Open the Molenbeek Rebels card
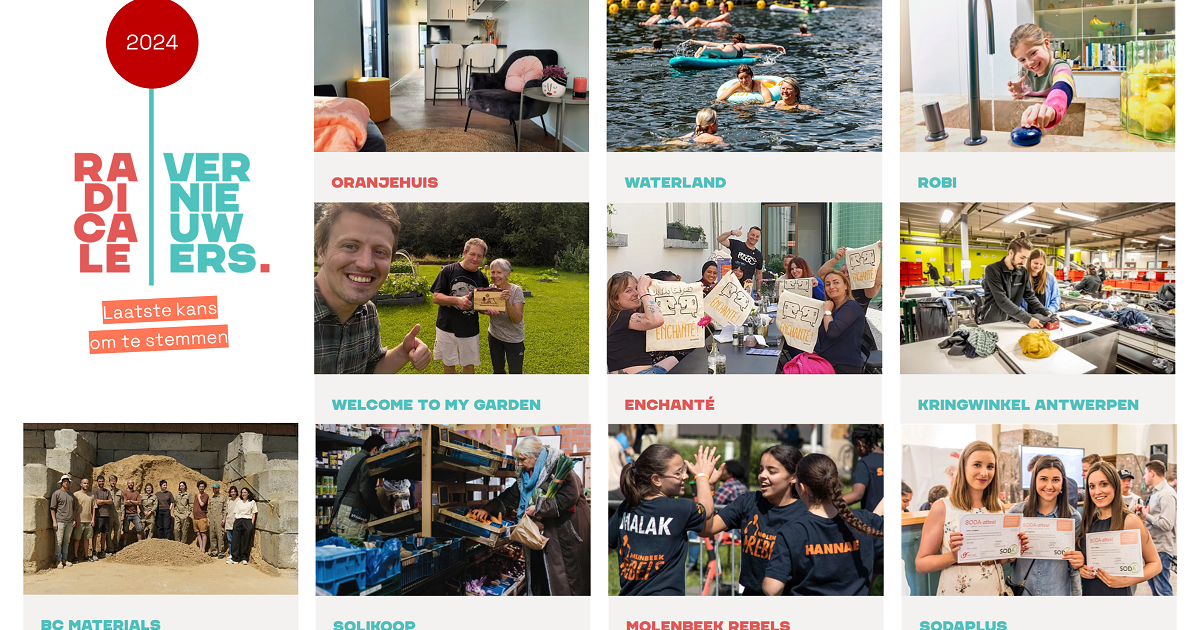Screen dimensions: 1200x630 point(745,509)
